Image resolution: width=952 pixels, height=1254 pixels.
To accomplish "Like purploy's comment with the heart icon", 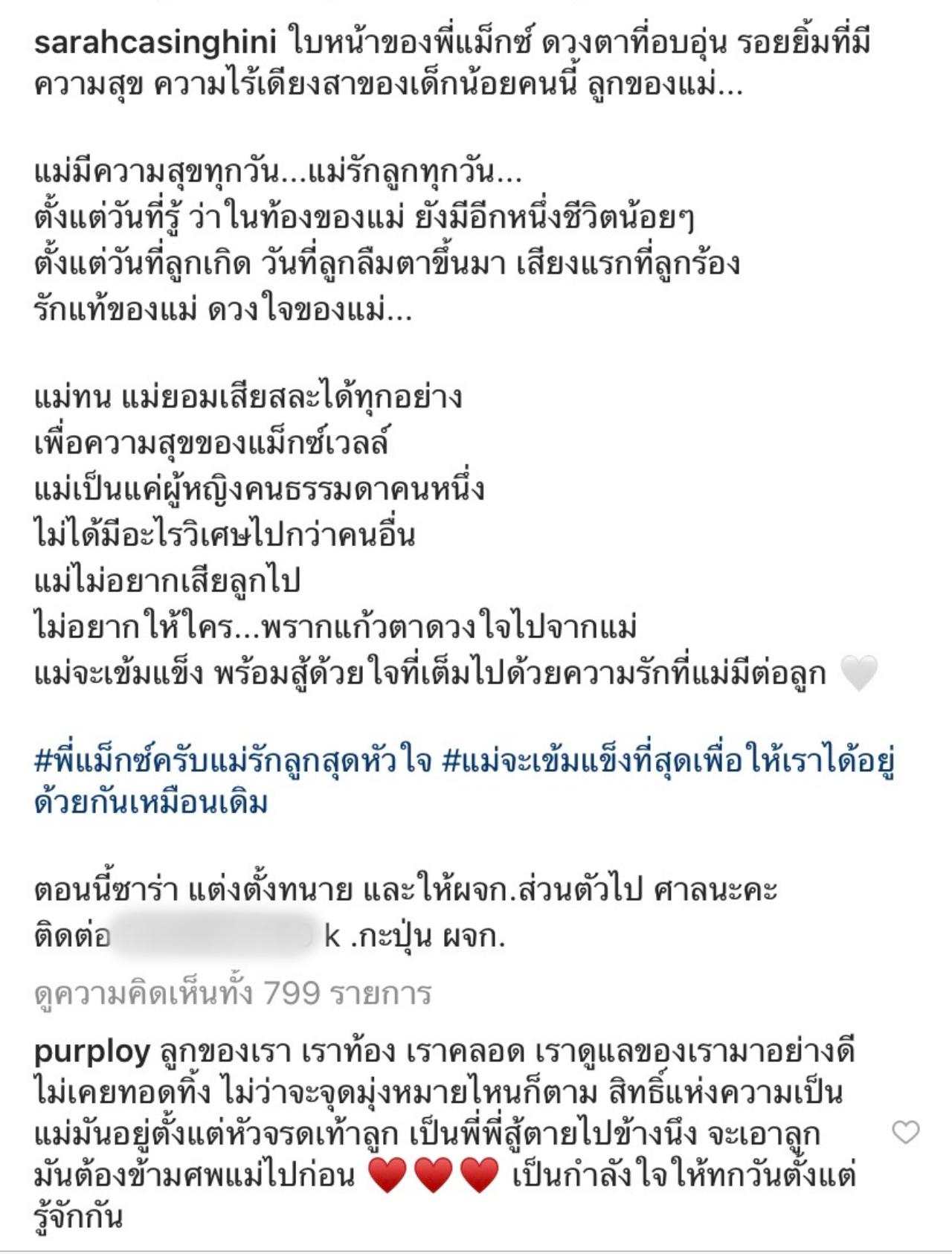I will (905, 1132).
